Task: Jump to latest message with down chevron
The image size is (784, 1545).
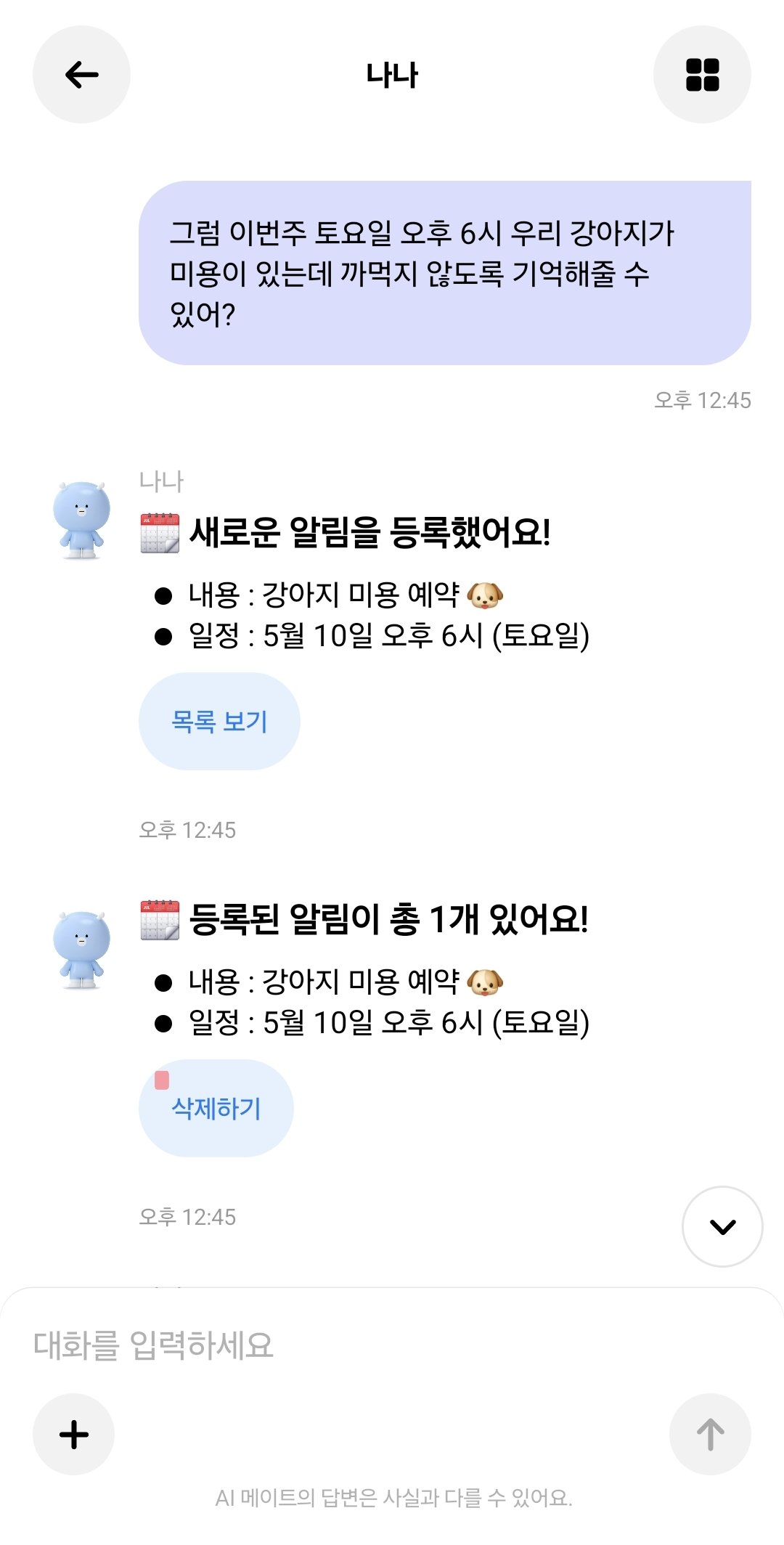Action: (722, 1226)
